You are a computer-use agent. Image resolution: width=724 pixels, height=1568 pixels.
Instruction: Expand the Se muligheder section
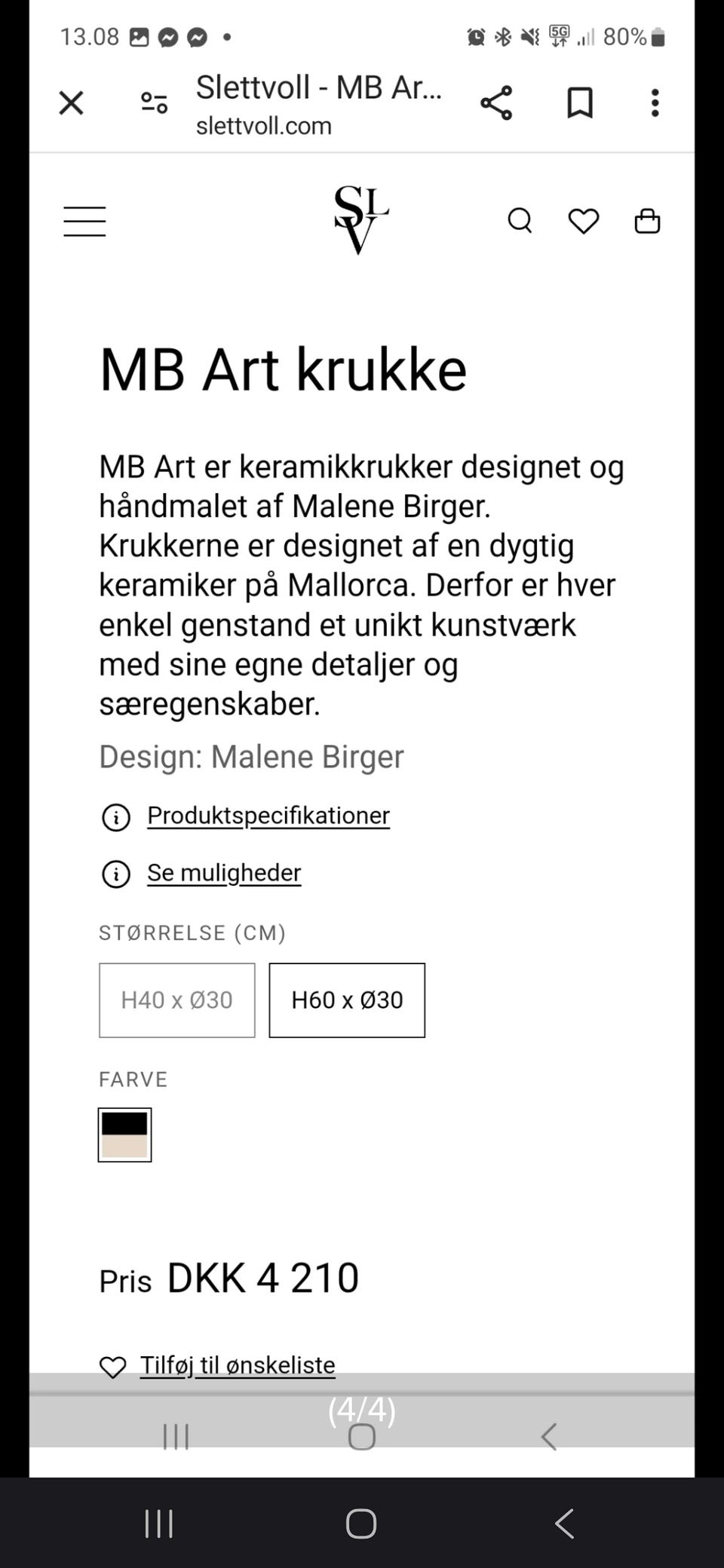224,872
